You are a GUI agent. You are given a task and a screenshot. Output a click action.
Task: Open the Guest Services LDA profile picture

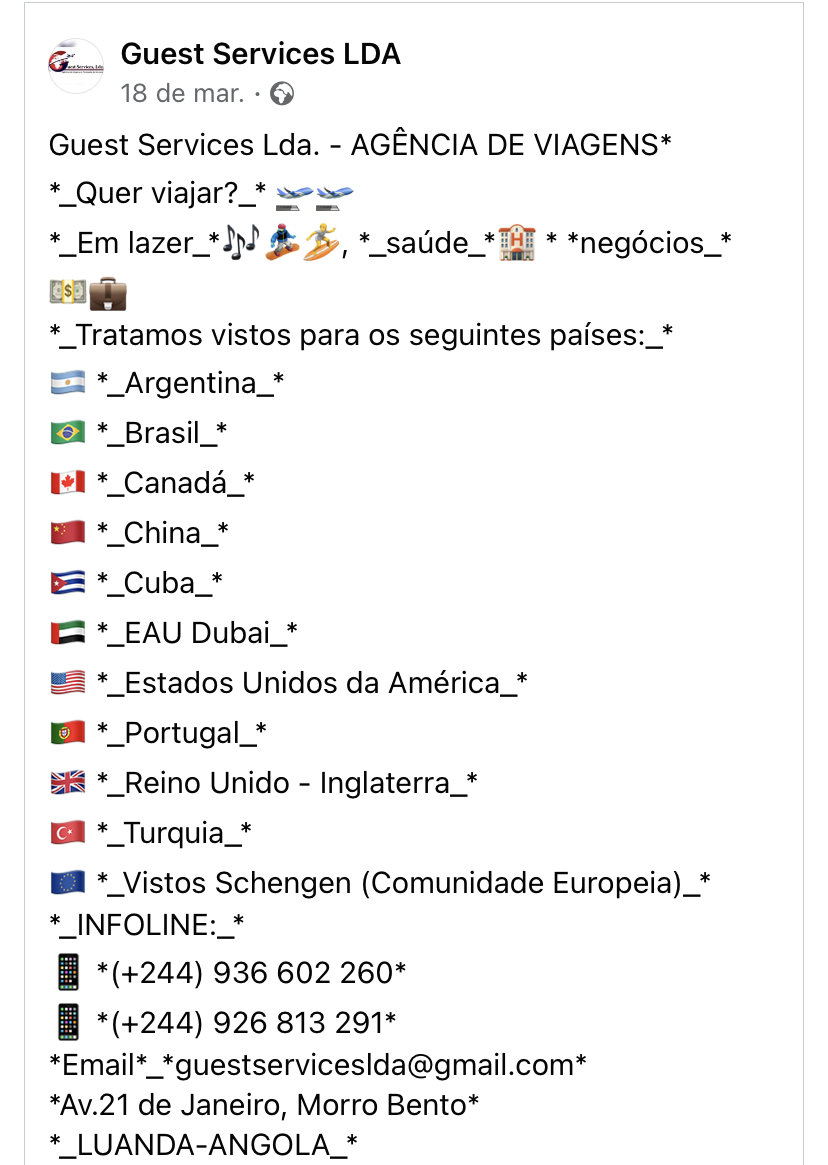pyautogui.click(x=76, y=66)
